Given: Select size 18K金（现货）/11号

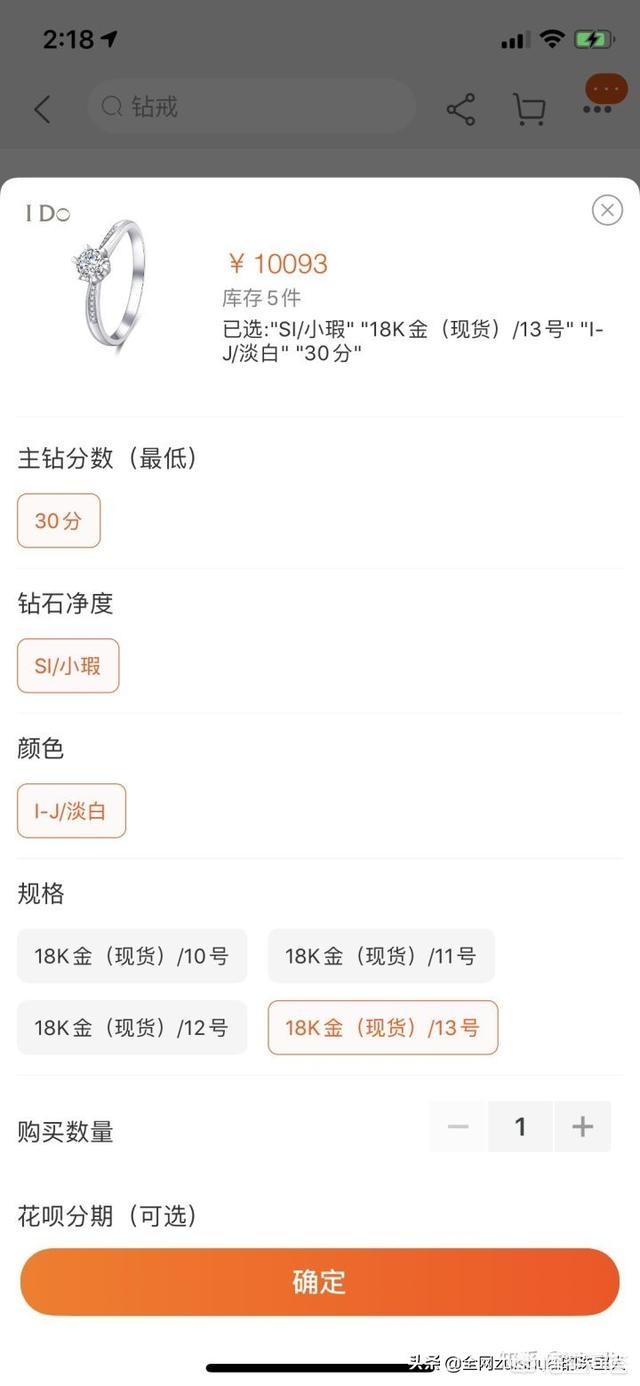Looking at the screenshot, I should 381,956.
